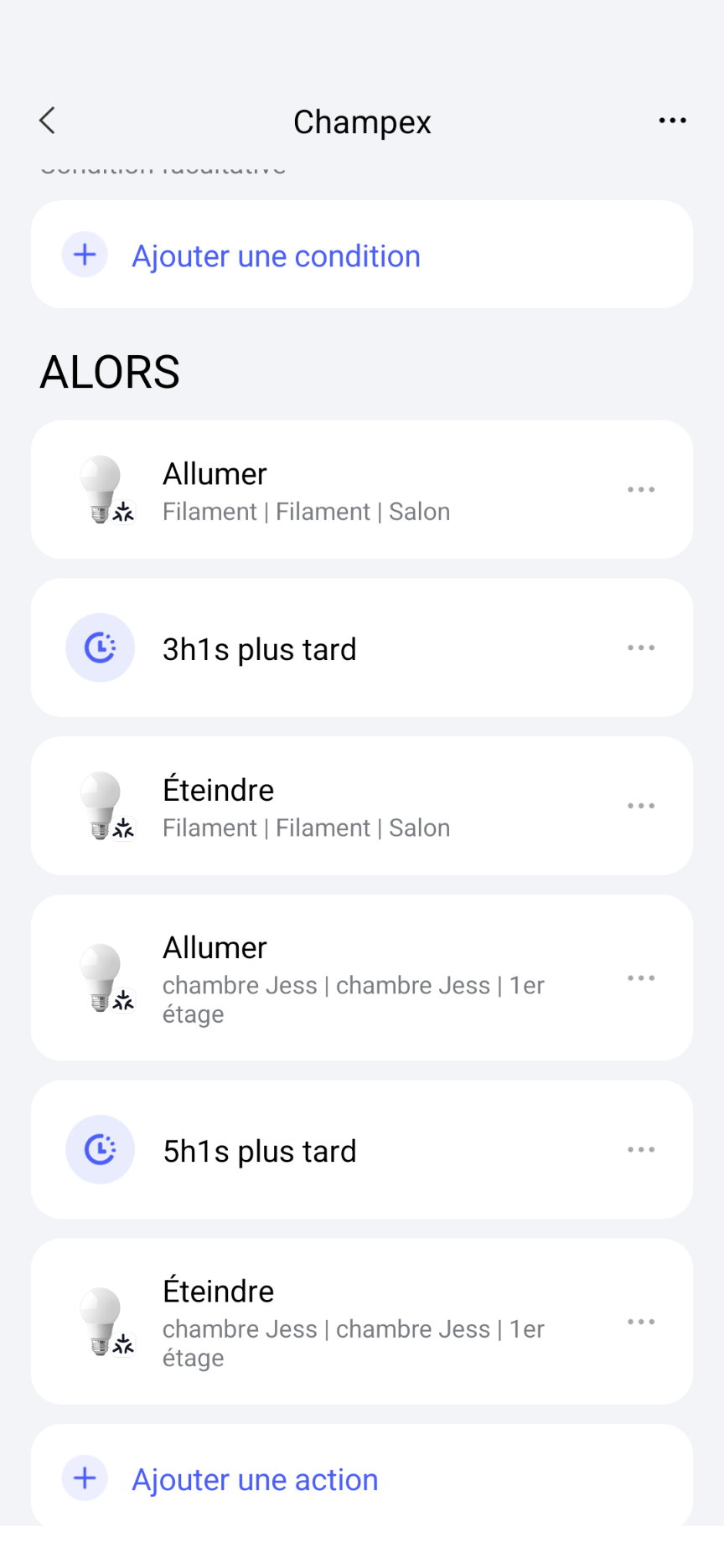Add a new action with Ajouter une action
The height and width of the screenshot is (1568, 724).
(255, 1479)
